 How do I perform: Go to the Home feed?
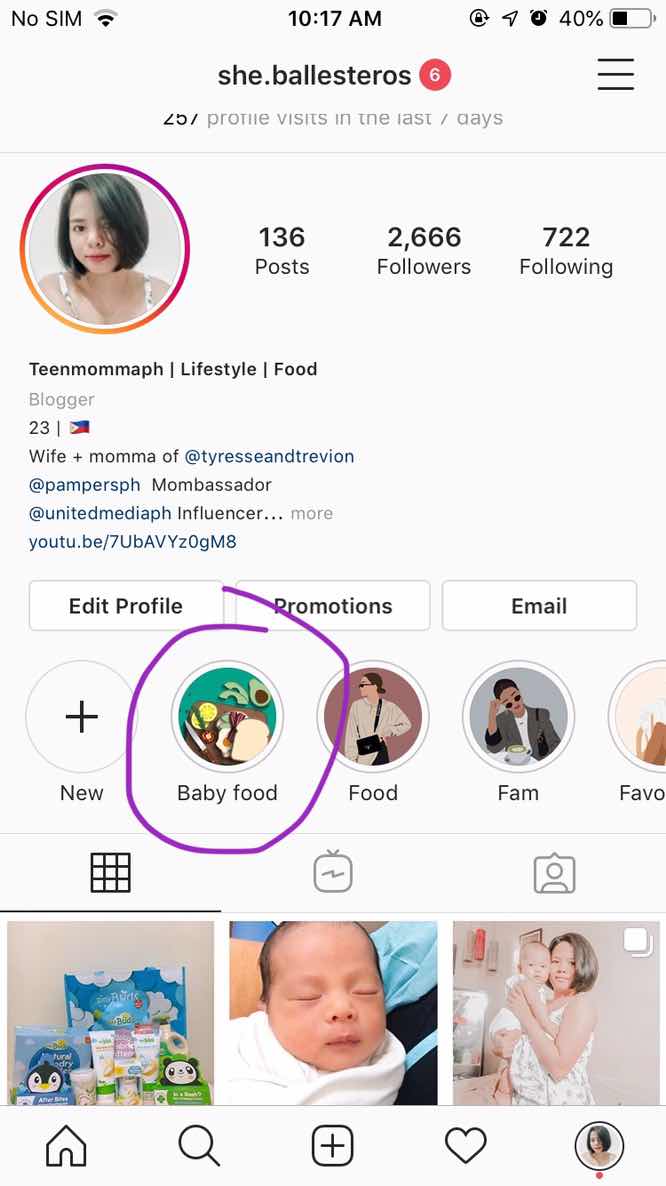(x=67, y=1146)
